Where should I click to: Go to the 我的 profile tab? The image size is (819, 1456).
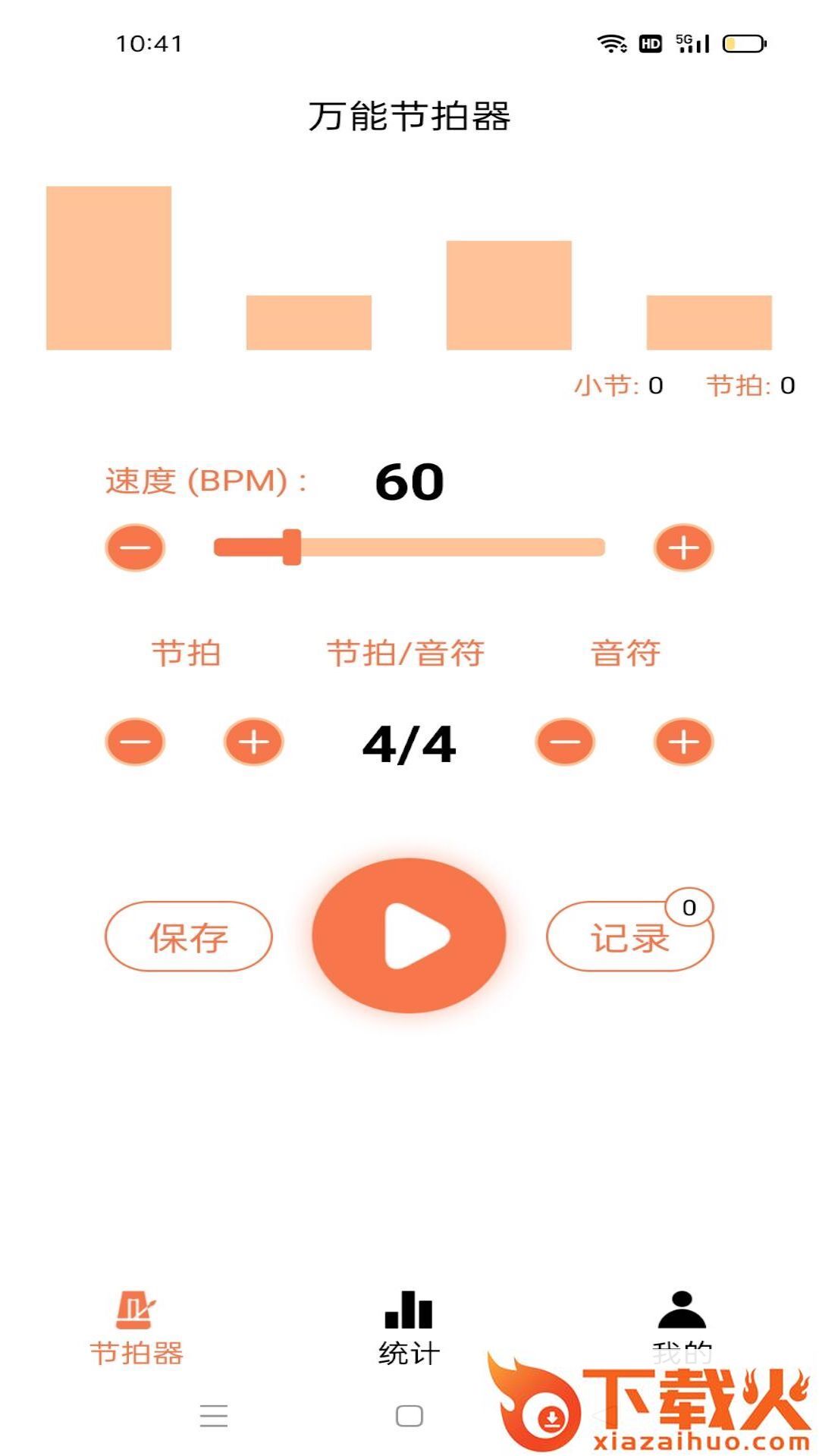[x=682, y=1319]
